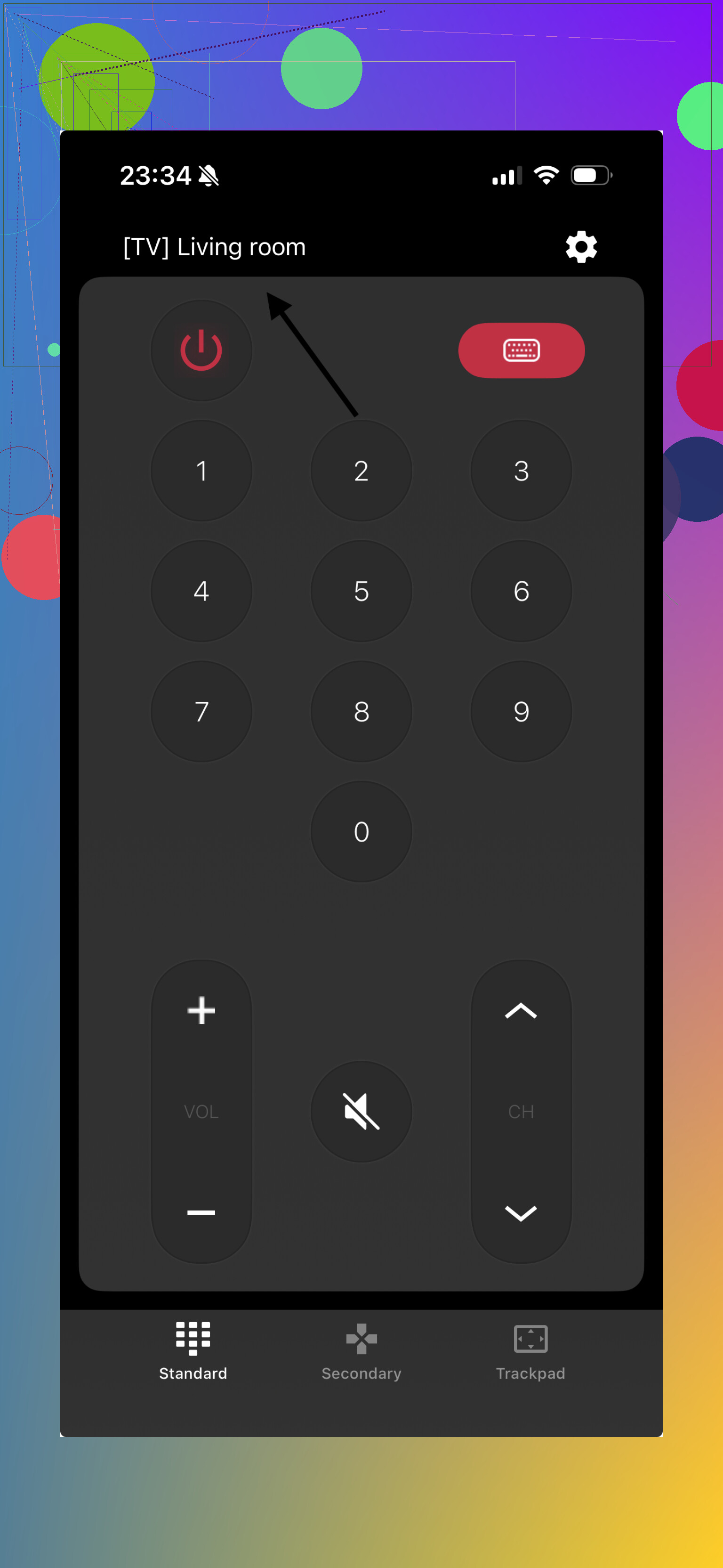
Task: Increase volume with the plus button
Action: pyautogui.click(x=201, y=1011)
